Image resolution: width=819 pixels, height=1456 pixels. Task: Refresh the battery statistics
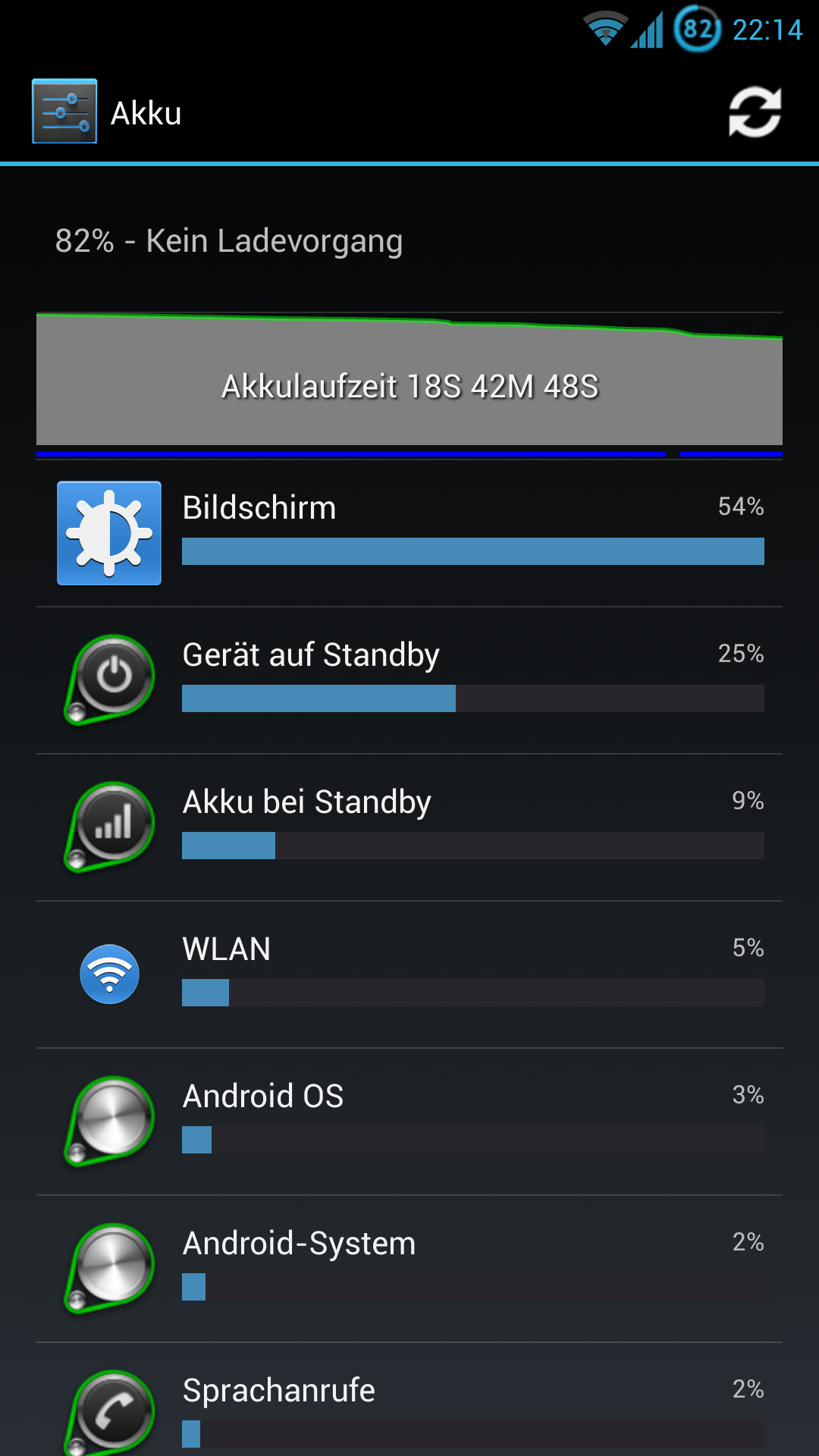(x=755, y=112)
